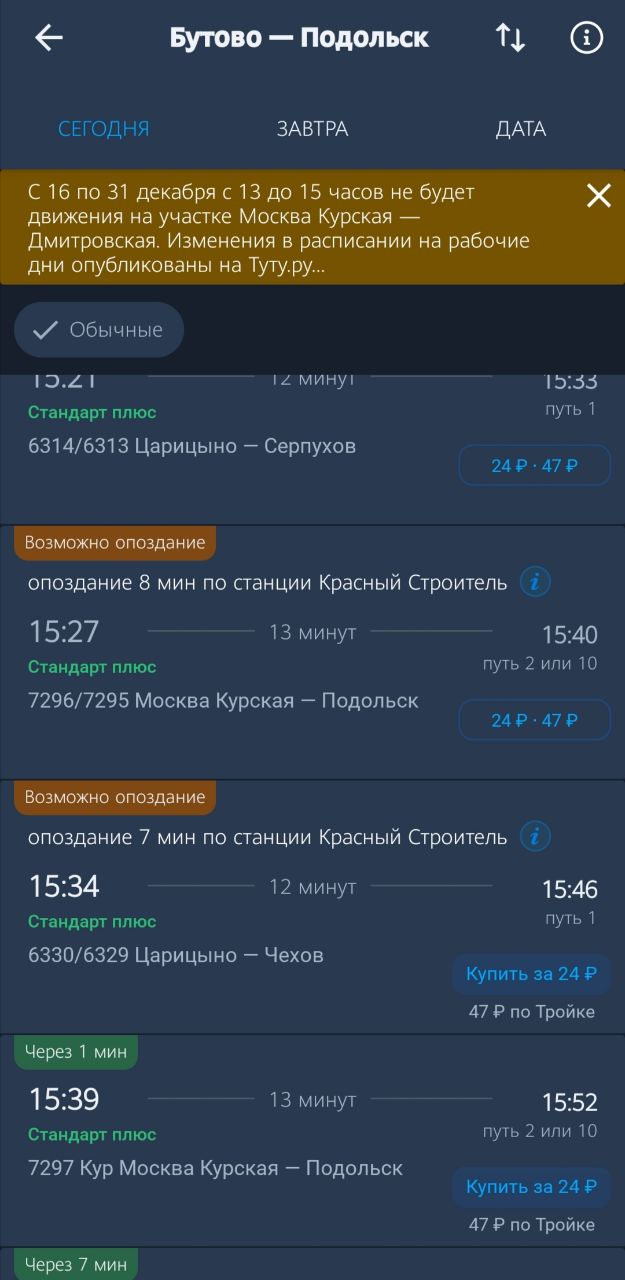Toggle the Обычные filter chip

point(99,330)
